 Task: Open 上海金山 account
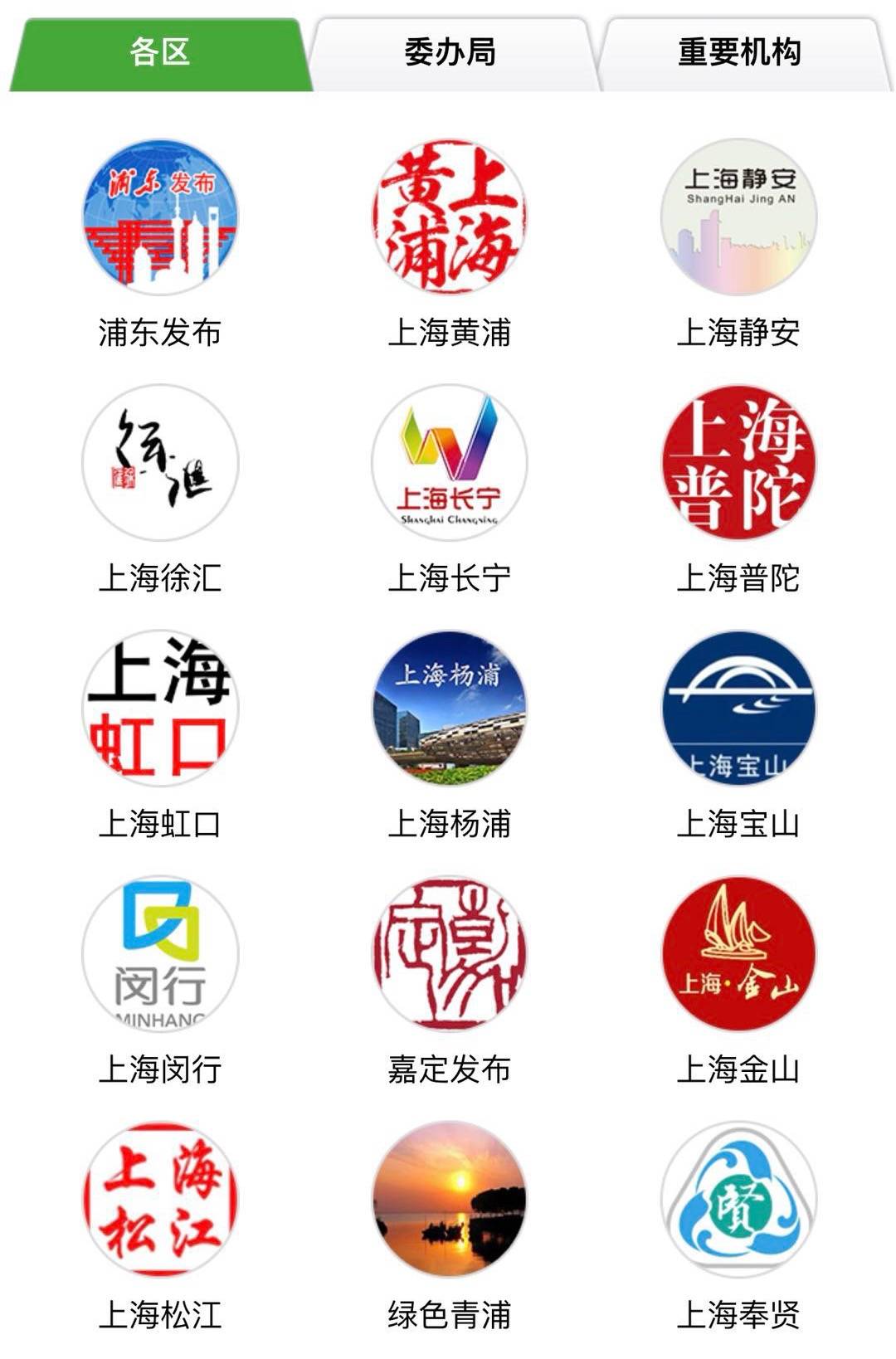click(x=738, y=954)
